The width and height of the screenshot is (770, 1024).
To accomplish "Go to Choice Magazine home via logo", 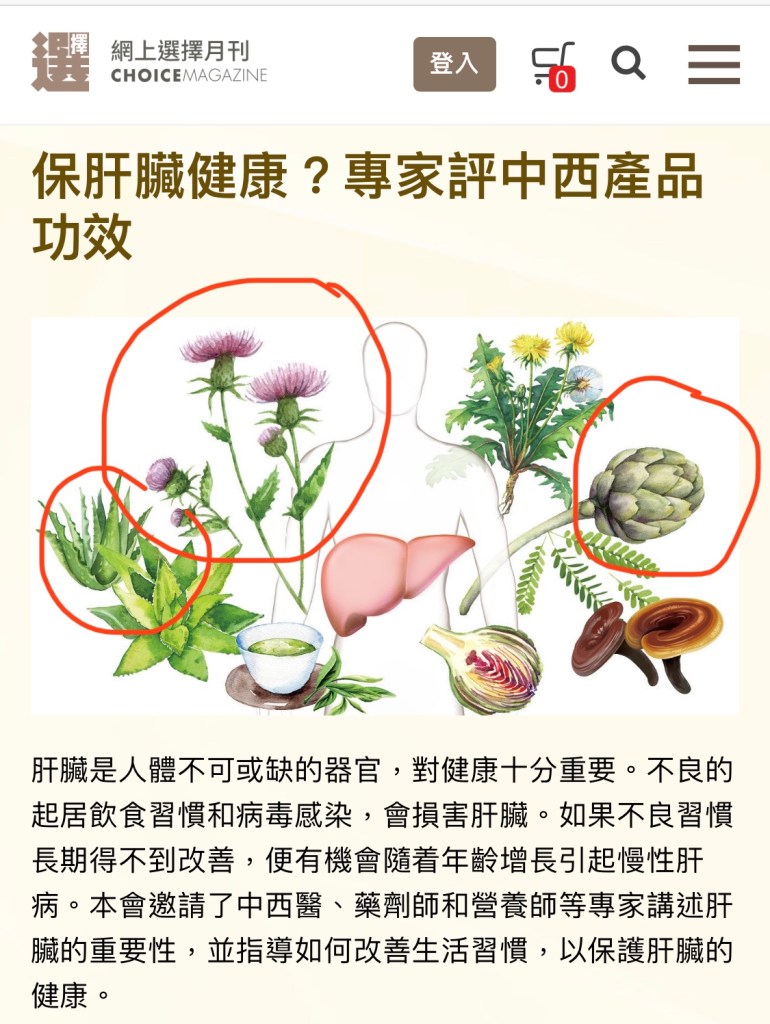I will pyautogui.click(x=150, y=62).
